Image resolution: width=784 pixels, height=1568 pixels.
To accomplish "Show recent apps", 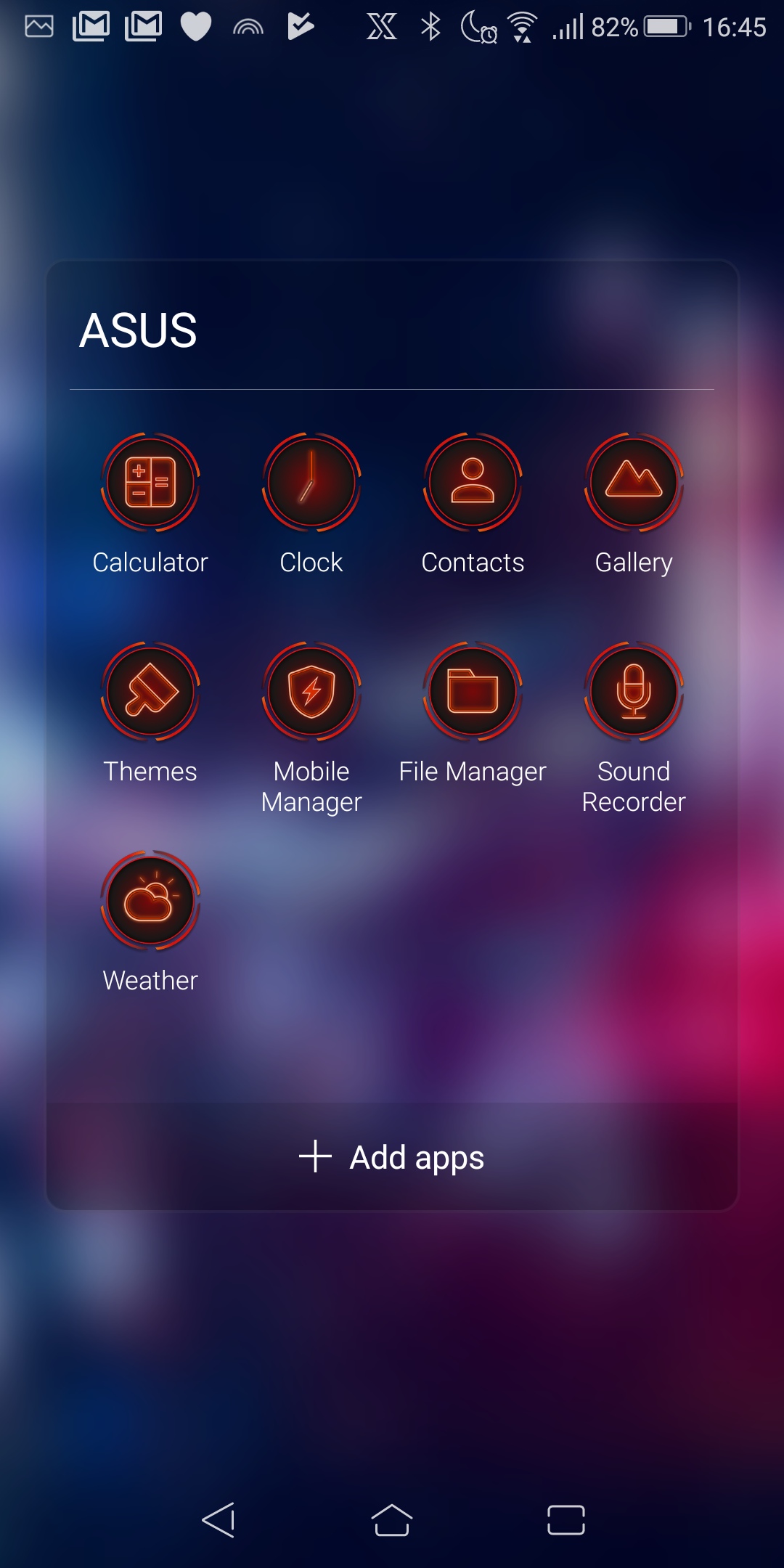I will [566, 1520].
